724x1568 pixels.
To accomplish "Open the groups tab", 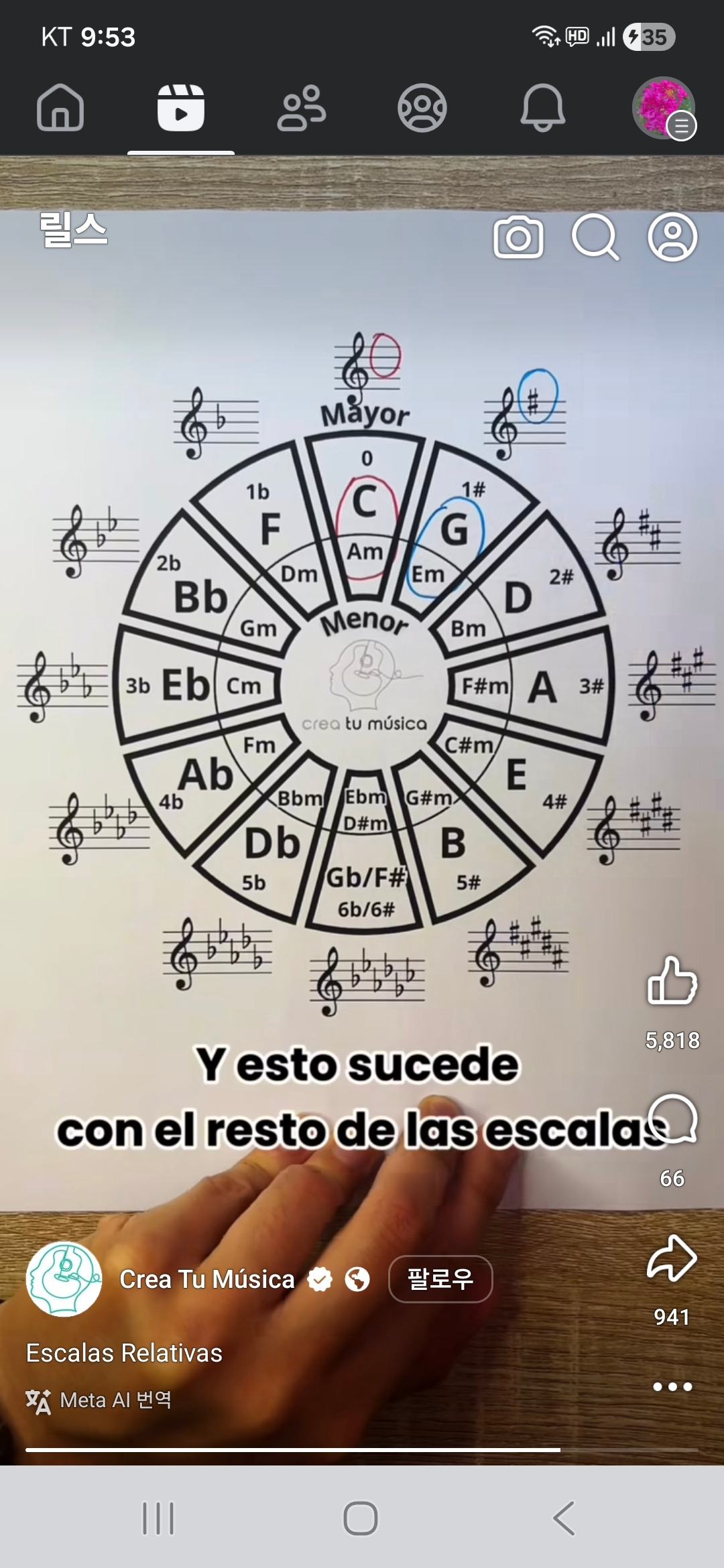I will [x=422, y=107].
